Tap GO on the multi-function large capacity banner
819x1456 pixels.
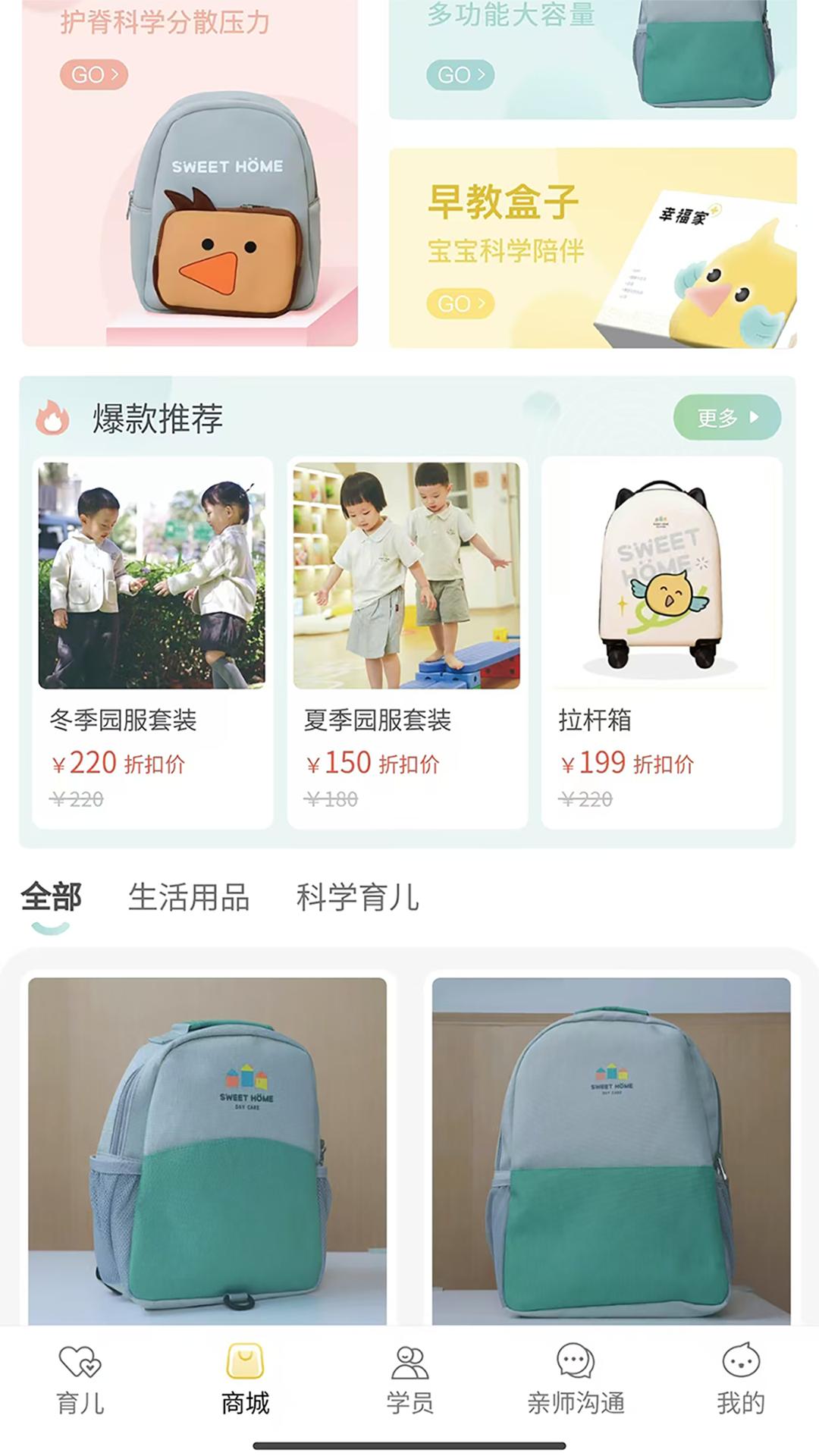pyautogui.click(x=460, y=74)
